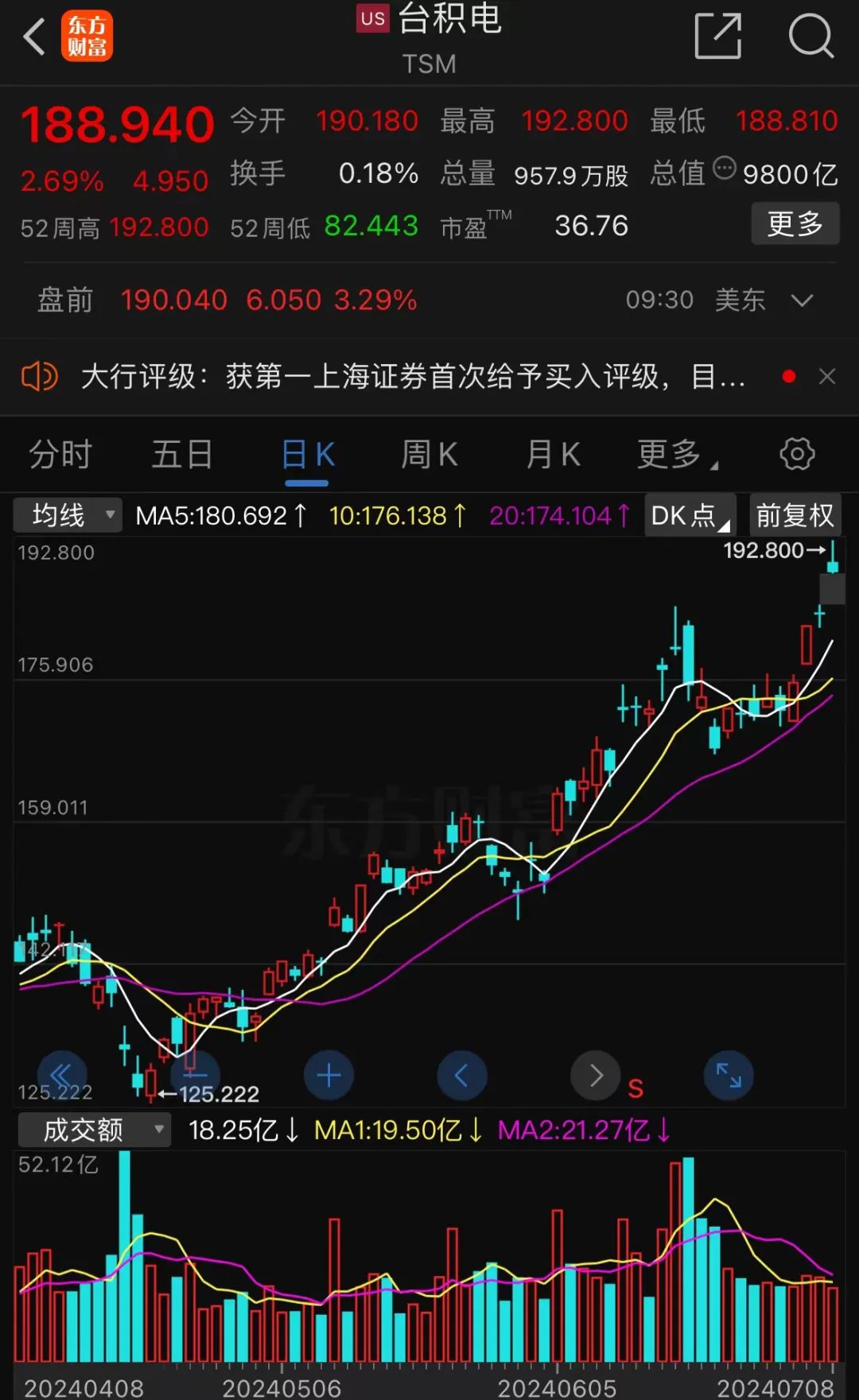Tap 更多 to view more stock details

point(795,224)
